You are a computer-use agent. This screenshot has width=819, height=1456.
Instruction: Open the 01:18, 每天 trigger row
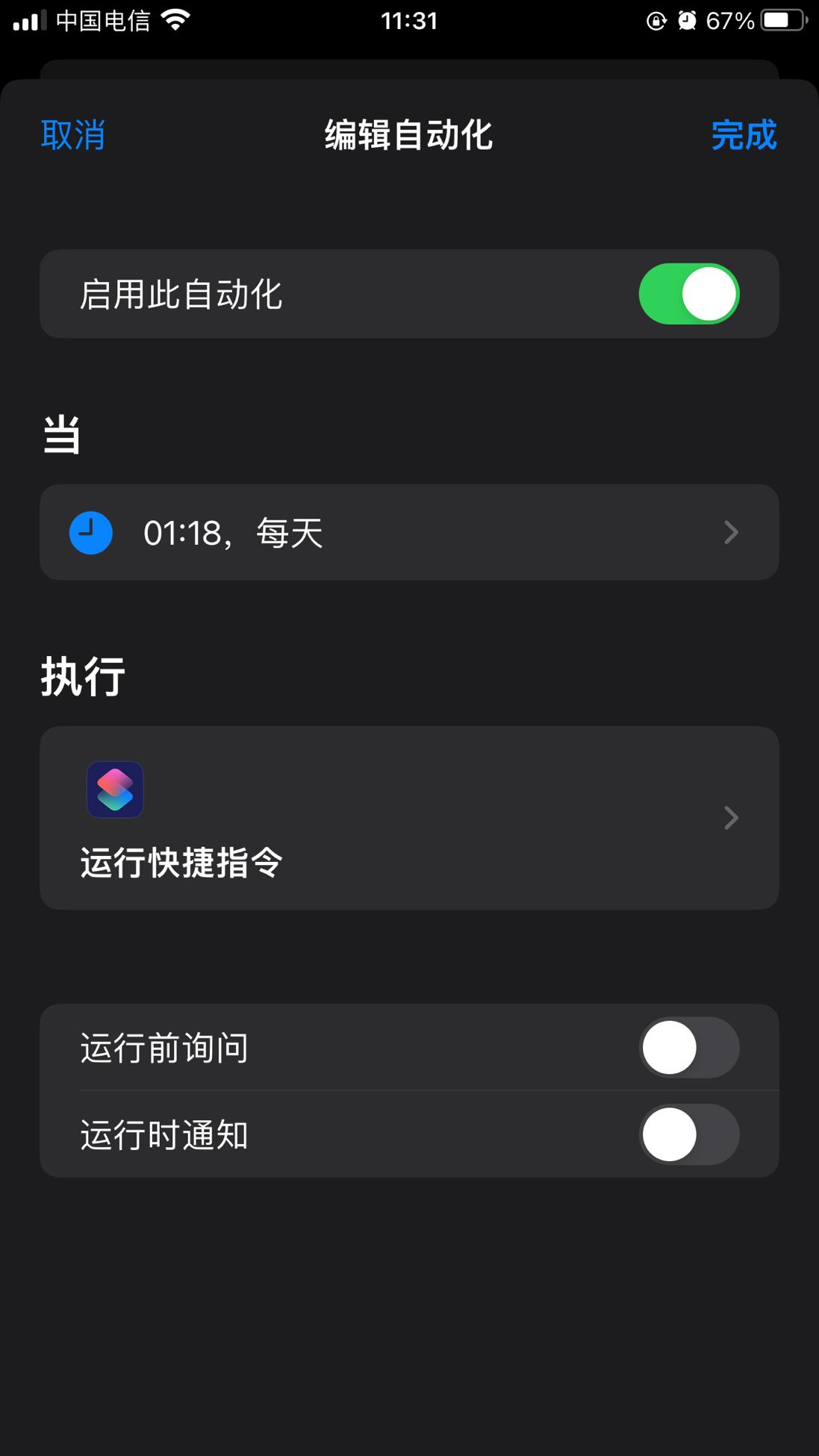[x=408, y=533]
